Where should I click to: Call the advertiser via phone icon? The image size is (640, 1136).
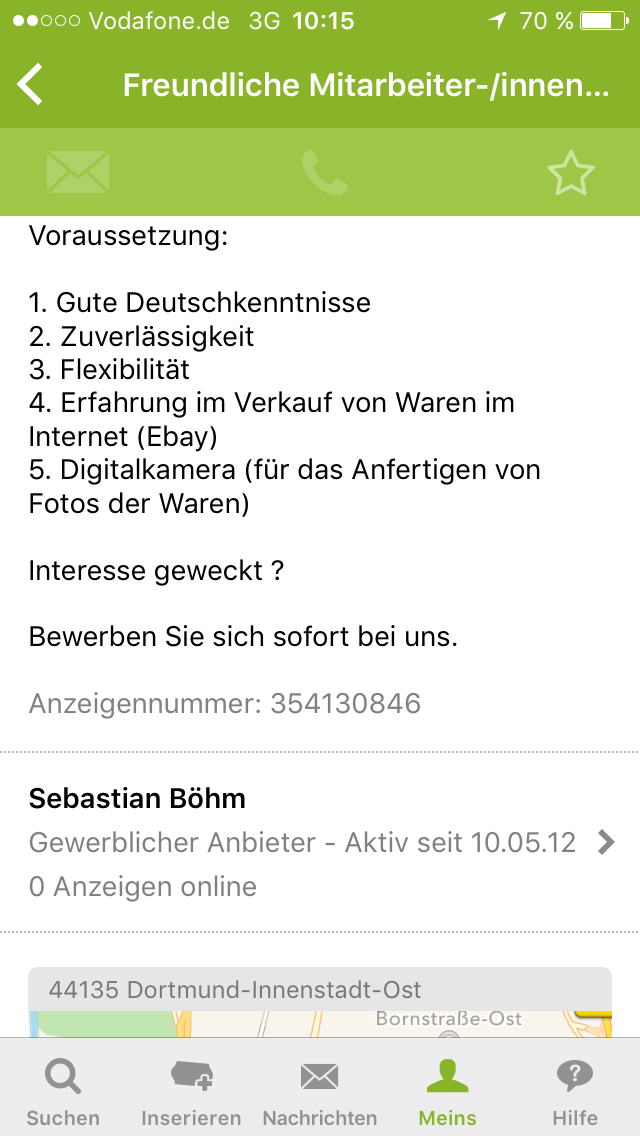tap(324, 172)
